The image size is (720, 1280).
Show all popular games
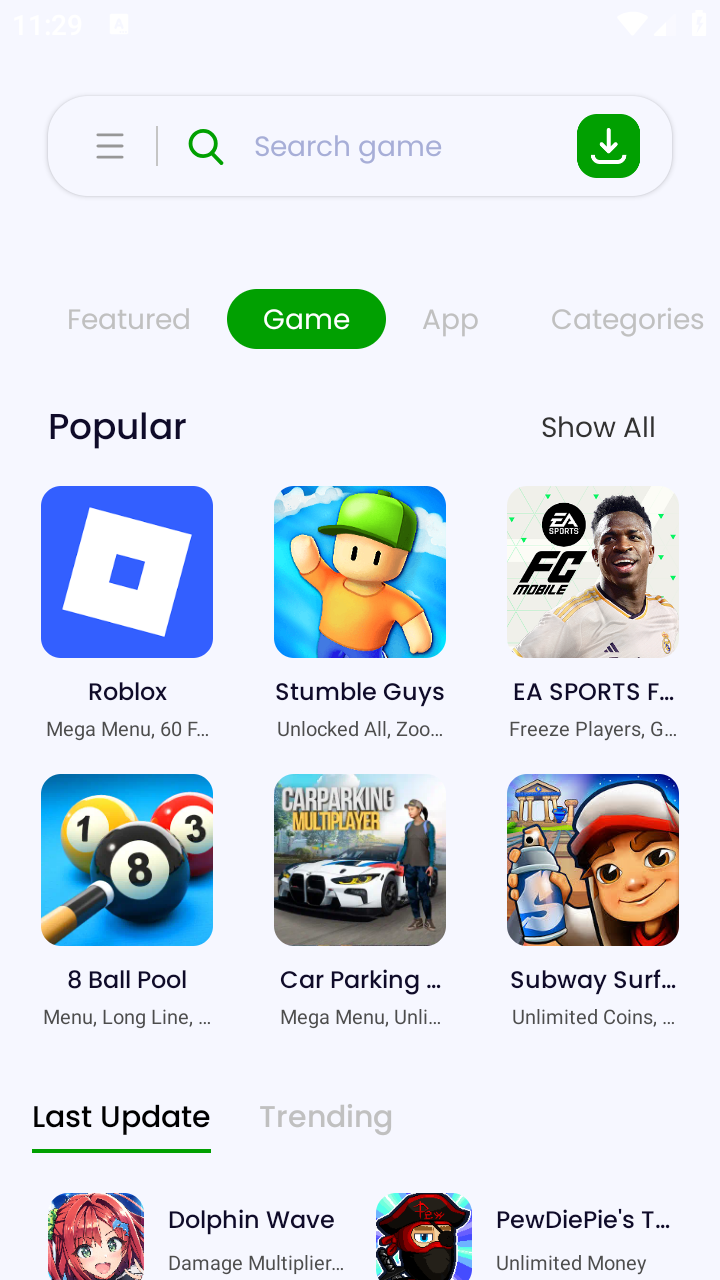[597, 427]
